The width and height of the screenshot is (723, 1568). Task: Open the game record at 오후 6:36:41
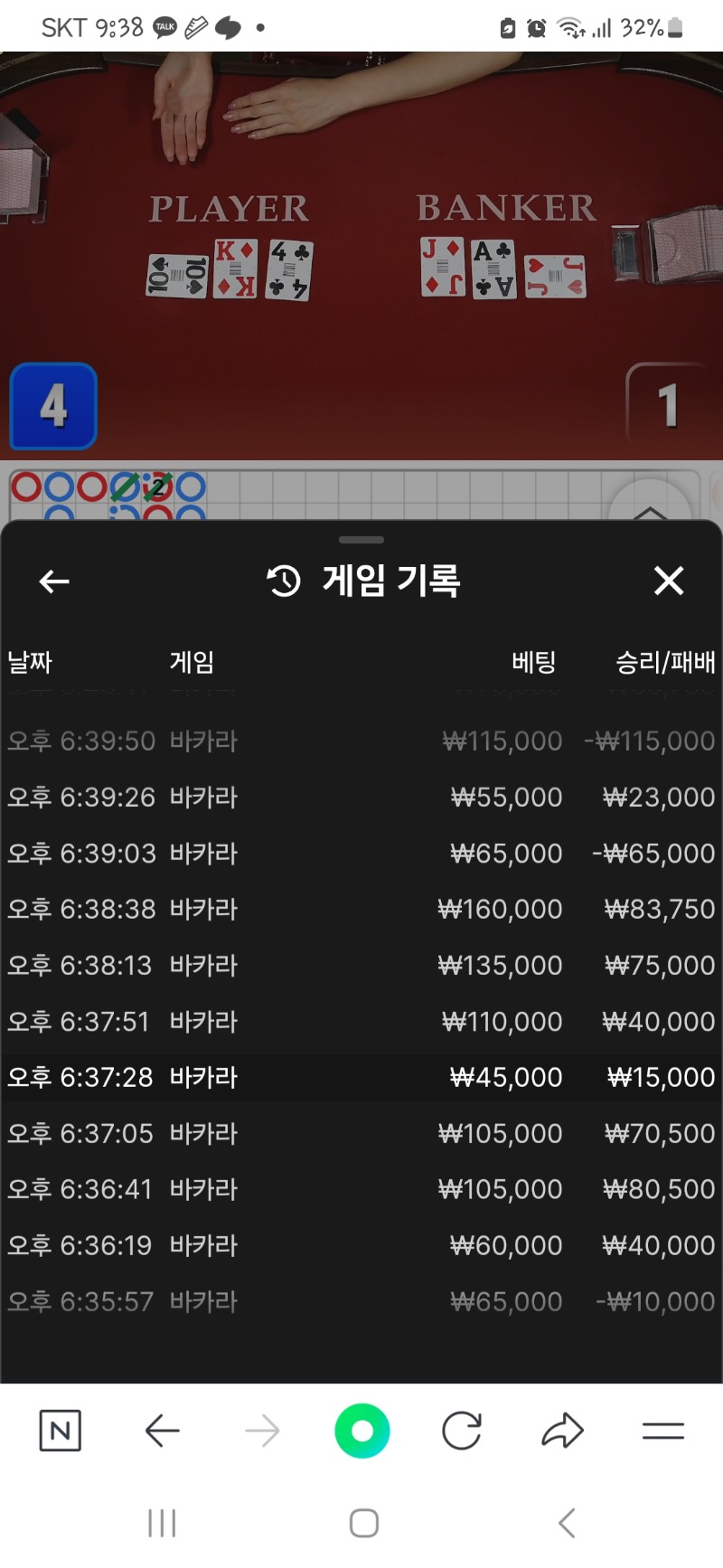click(x=361, y=1189)
